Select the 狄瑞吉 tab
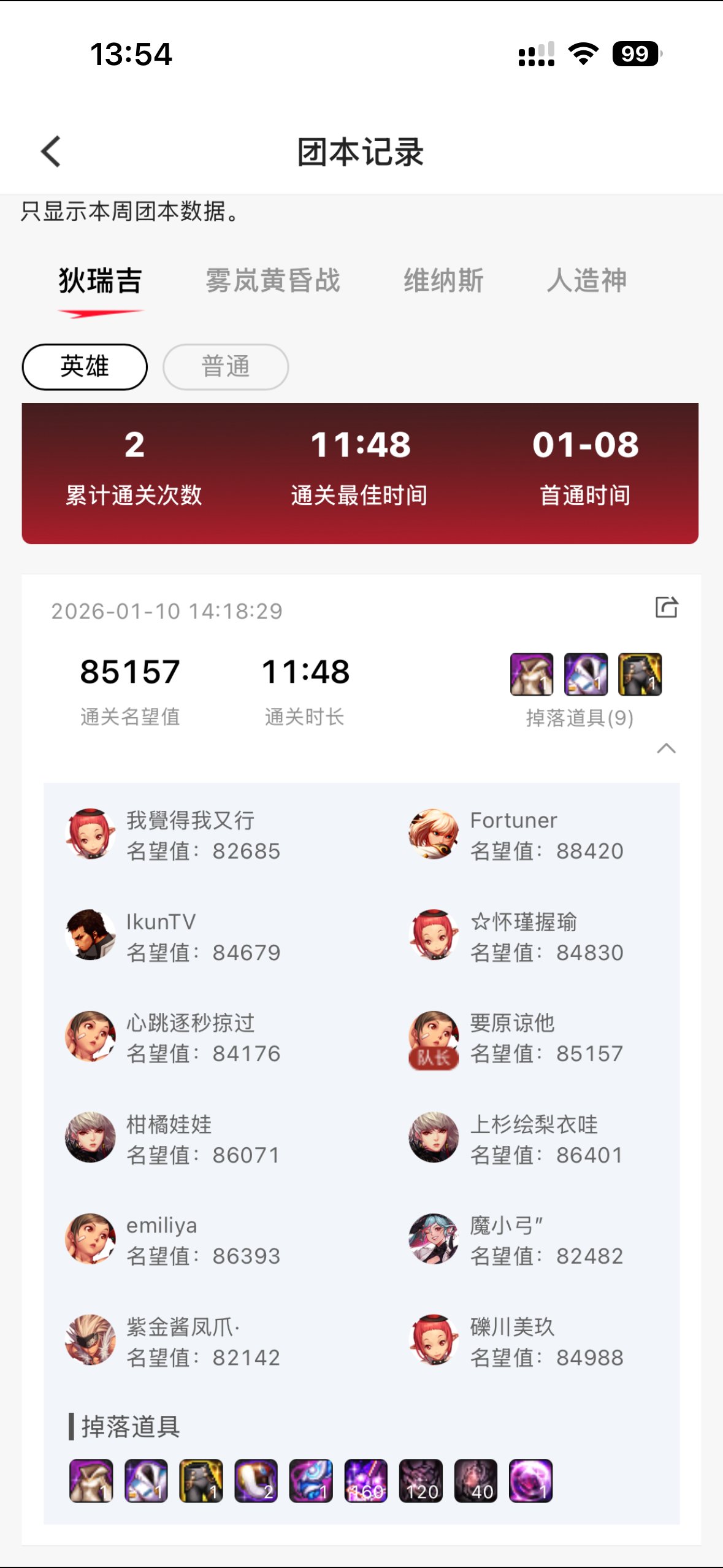Viewport: 723px width, 1568px height. 101,281
